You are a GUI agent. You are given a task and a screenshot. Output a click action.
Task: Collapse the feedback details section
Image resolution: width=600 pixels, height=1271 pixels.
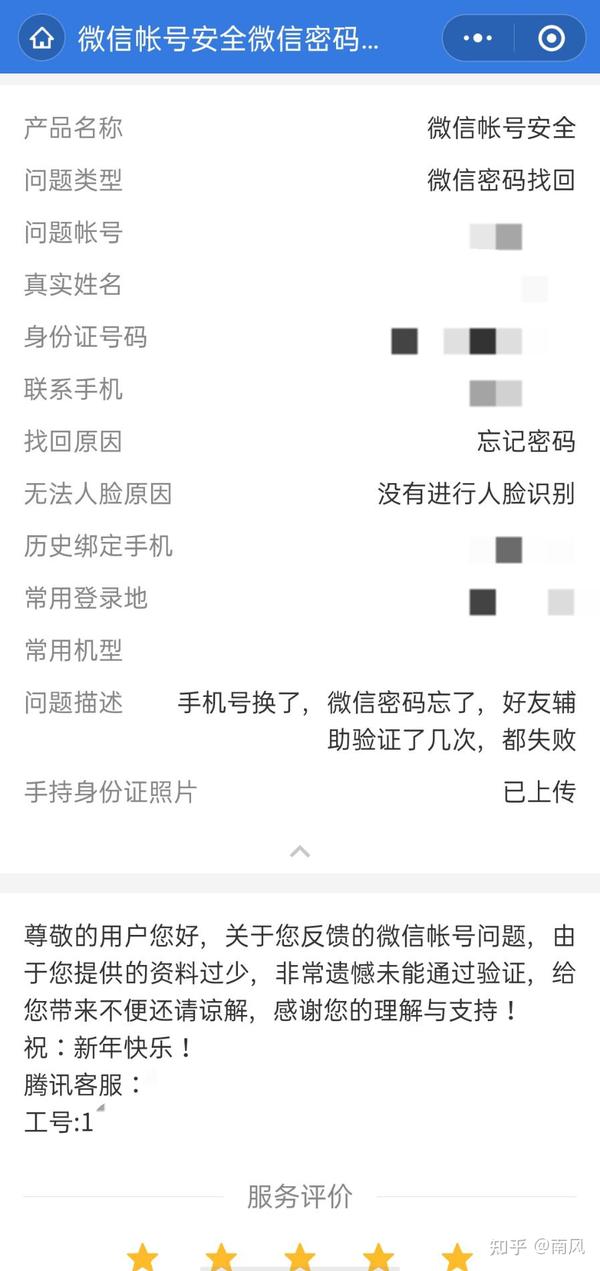(300, 851)
